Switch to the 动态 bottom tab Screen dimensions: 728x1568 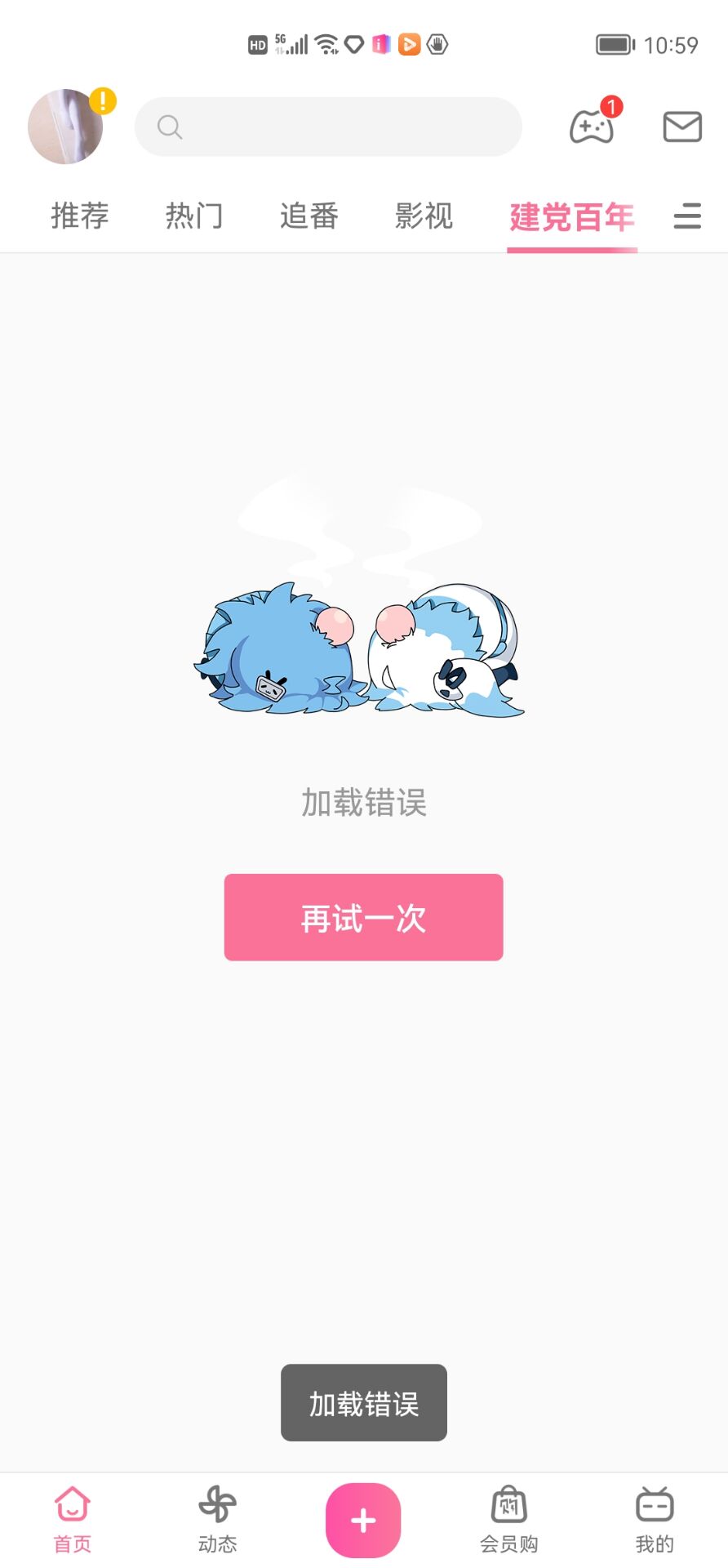point(218,1521)
